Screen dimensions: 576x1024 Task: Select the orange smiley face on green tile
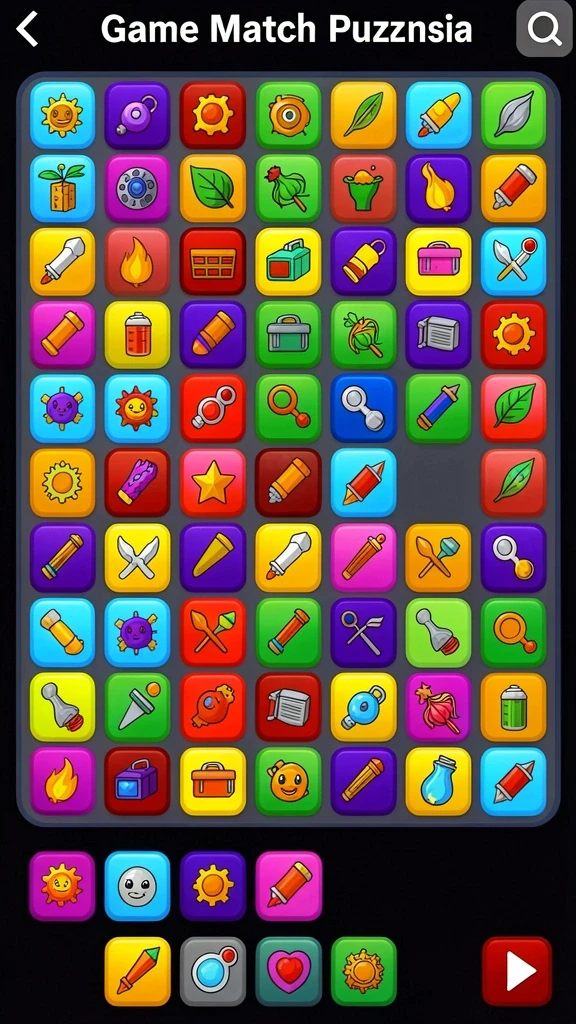click(288, 781)
